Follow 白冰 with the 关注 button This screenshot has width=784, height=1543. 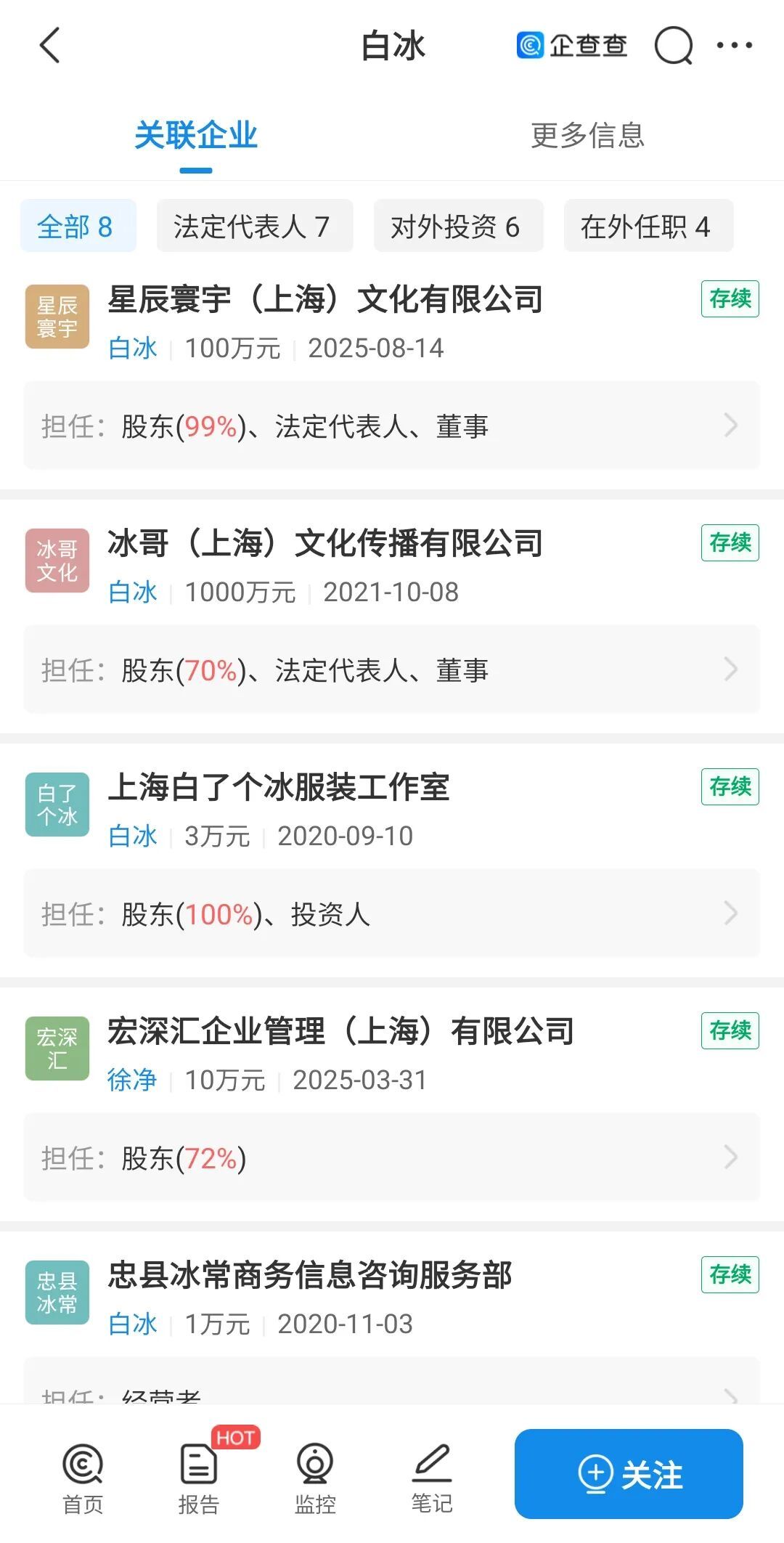tap(629, 1474)
